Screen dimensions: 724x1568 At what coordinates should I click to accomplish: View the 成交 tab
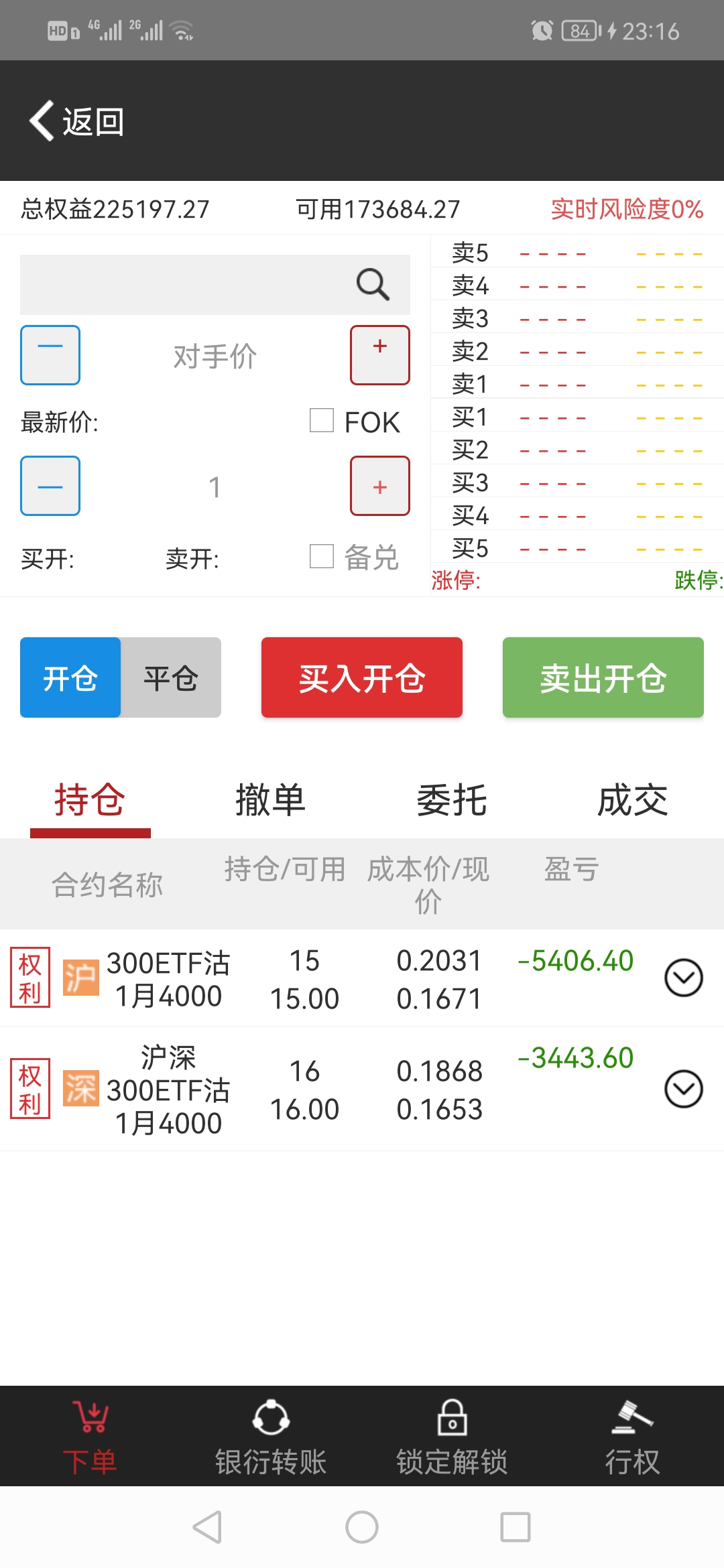coord(633,800)
